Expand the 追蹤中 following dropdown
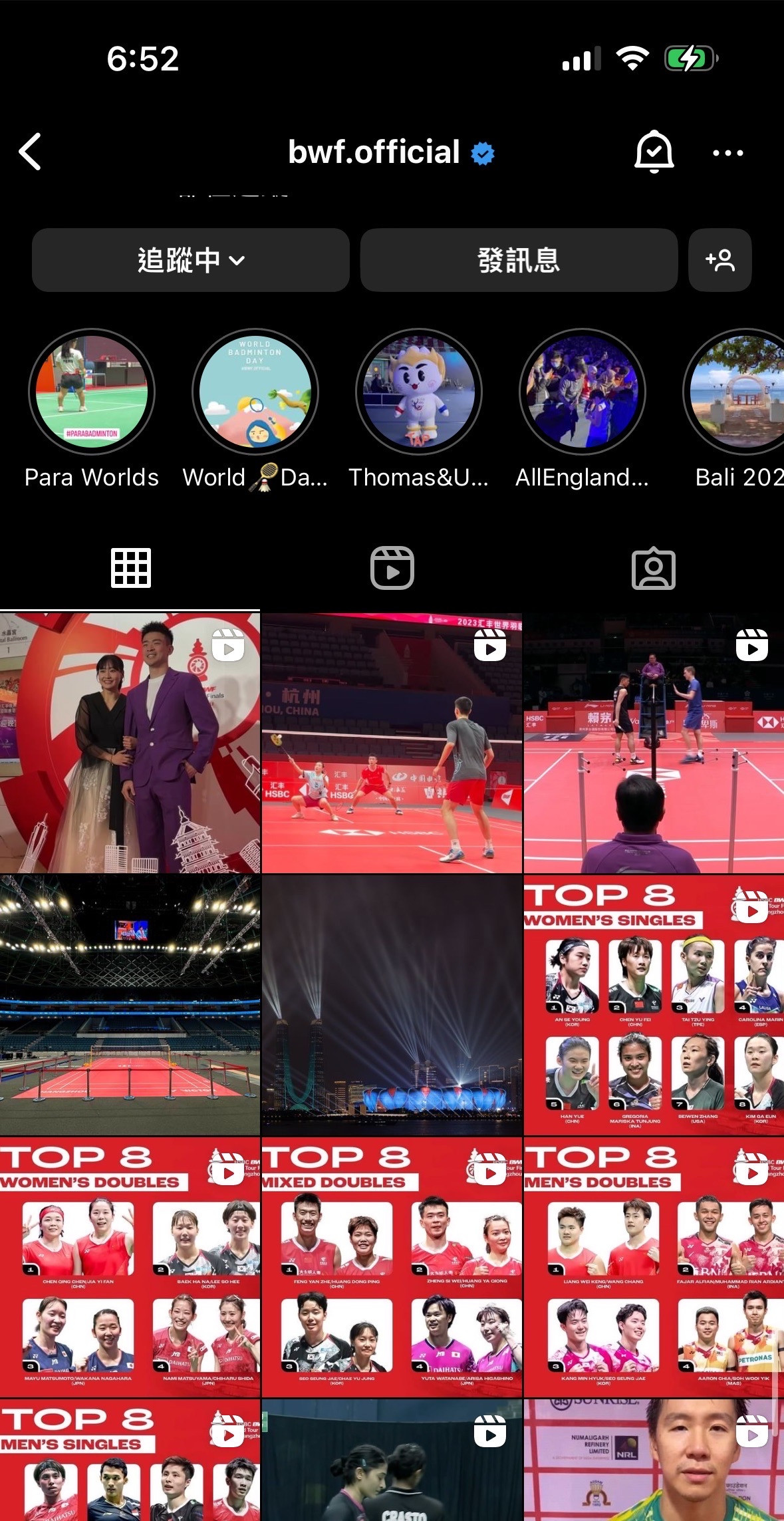Image resolution: width=784 pixels, height=1521 pixels. click(191, 260)
